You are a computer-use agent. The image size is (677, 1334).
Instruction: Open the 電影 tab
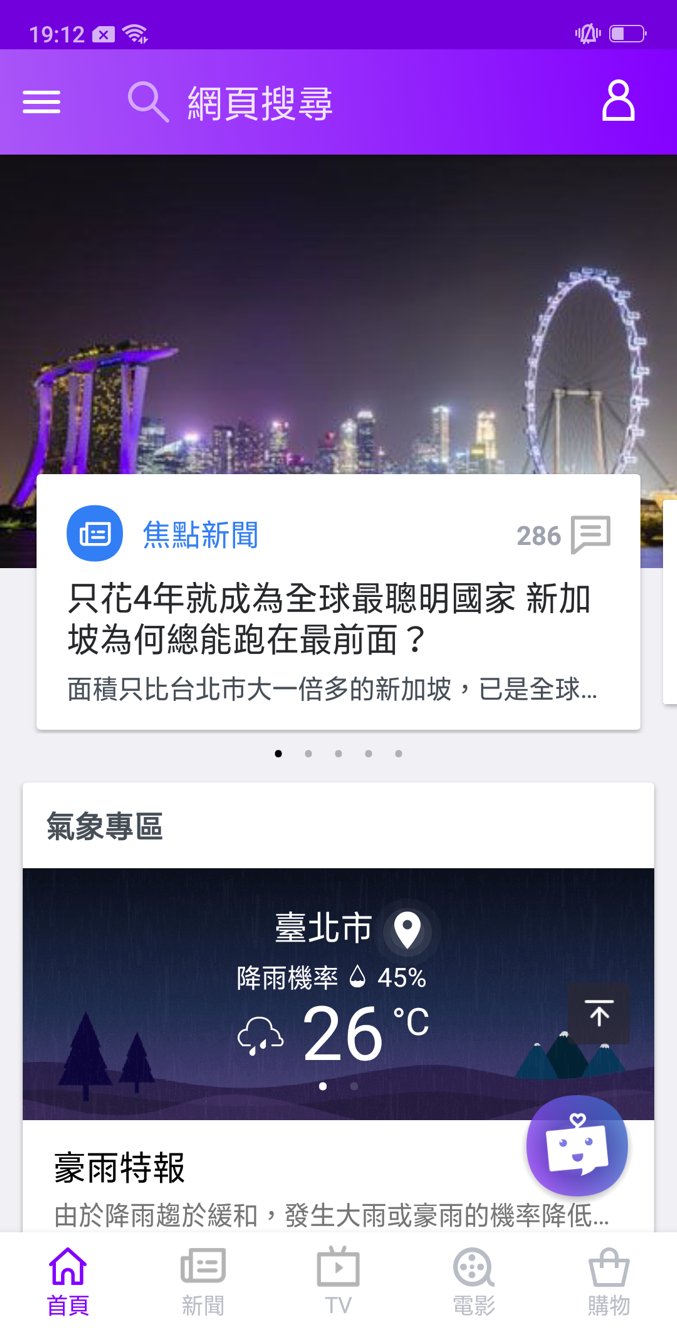(x=473, y=1282)
